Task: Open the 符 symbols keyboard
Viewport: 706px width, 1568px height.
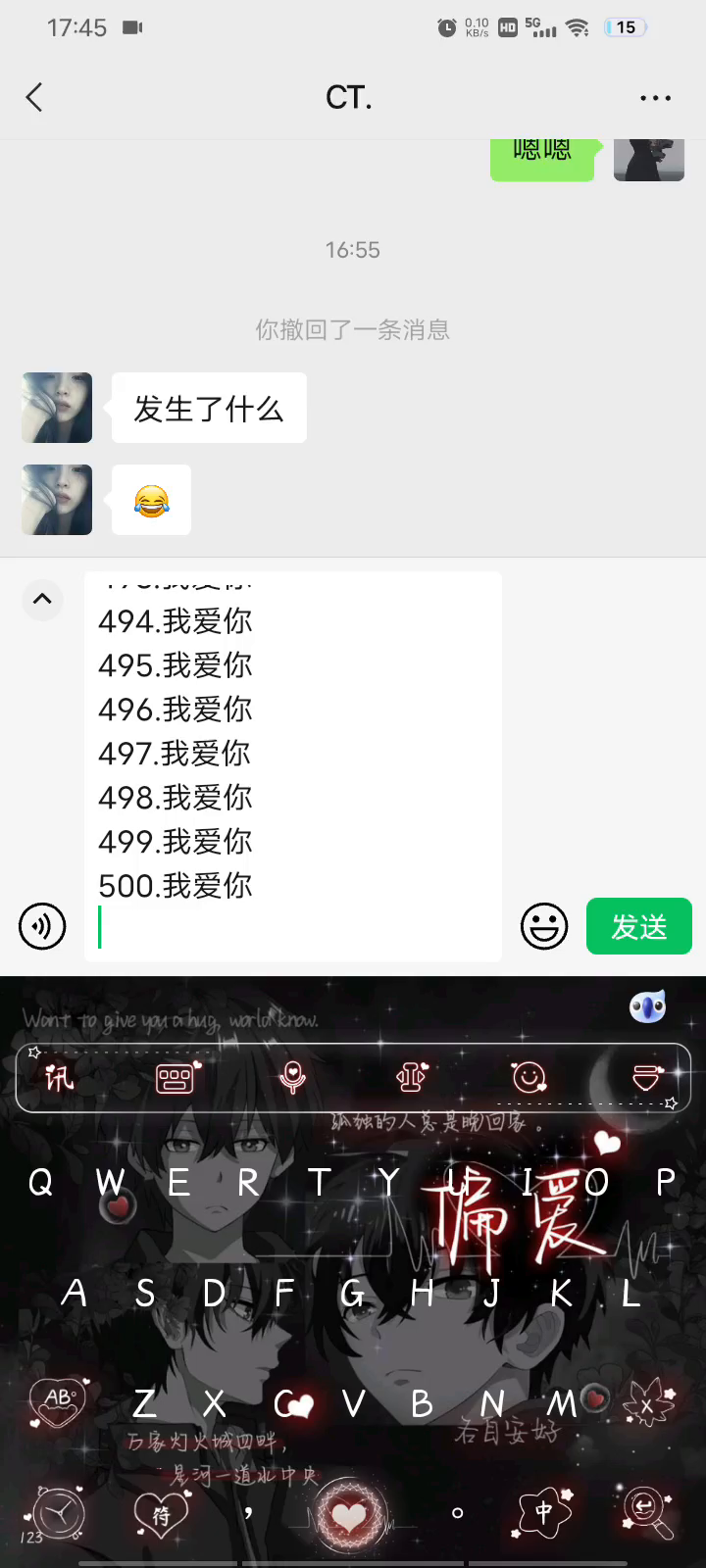Action: coord(161,1515)
